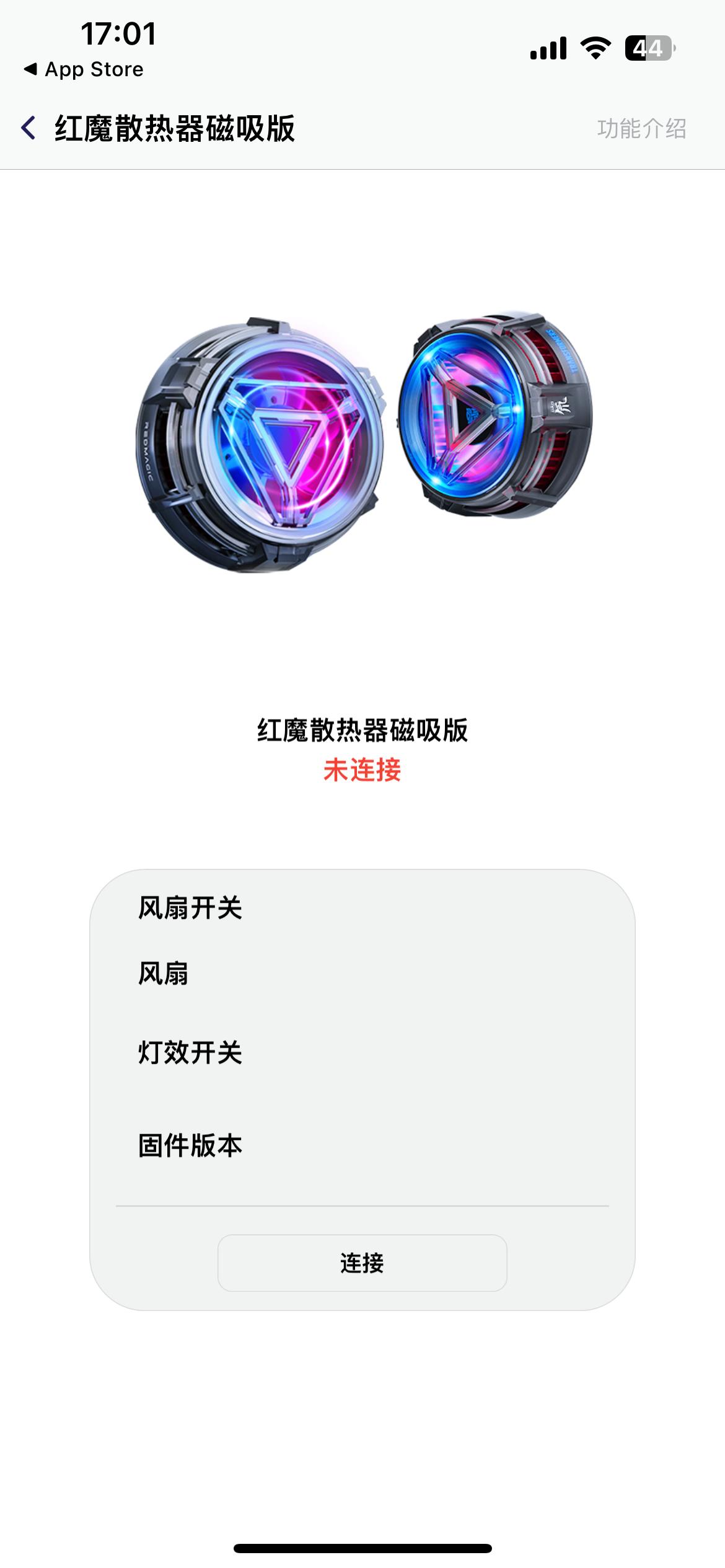Return to App Store via status bar
The height and width of the screenshot is (1568, 725).
click(x=84, y=69)
